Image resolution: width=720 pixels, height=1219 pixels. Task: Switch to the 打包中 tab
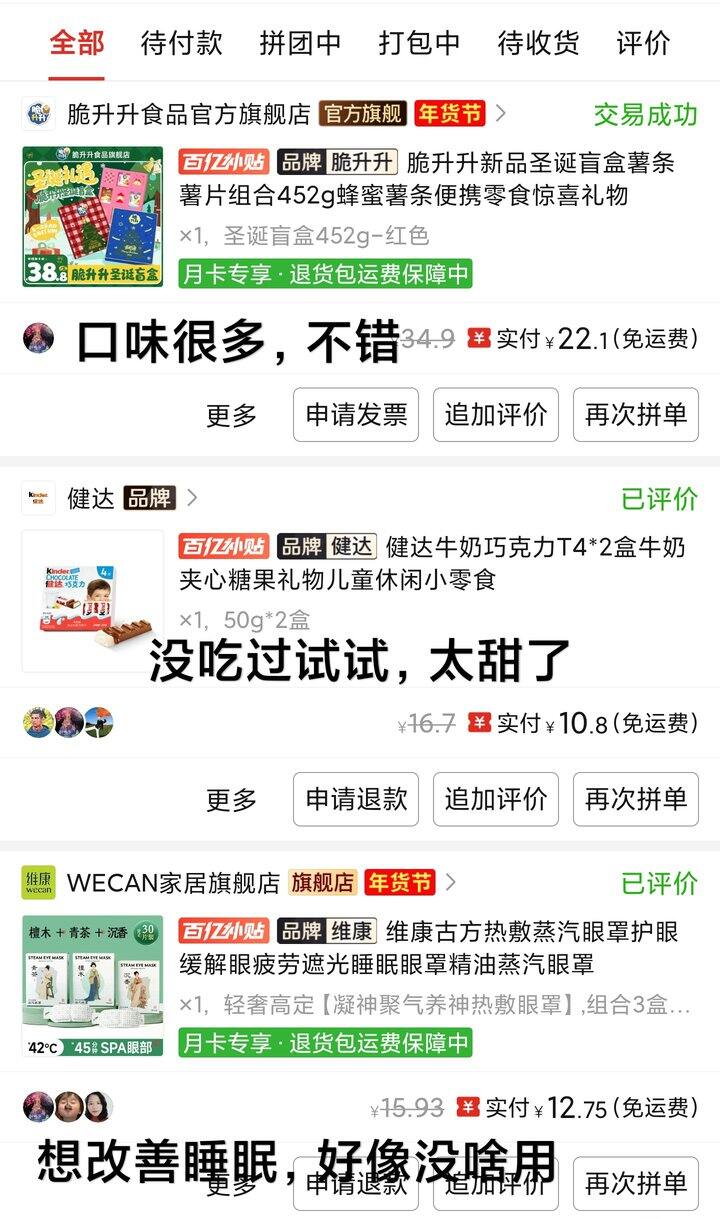419,43
